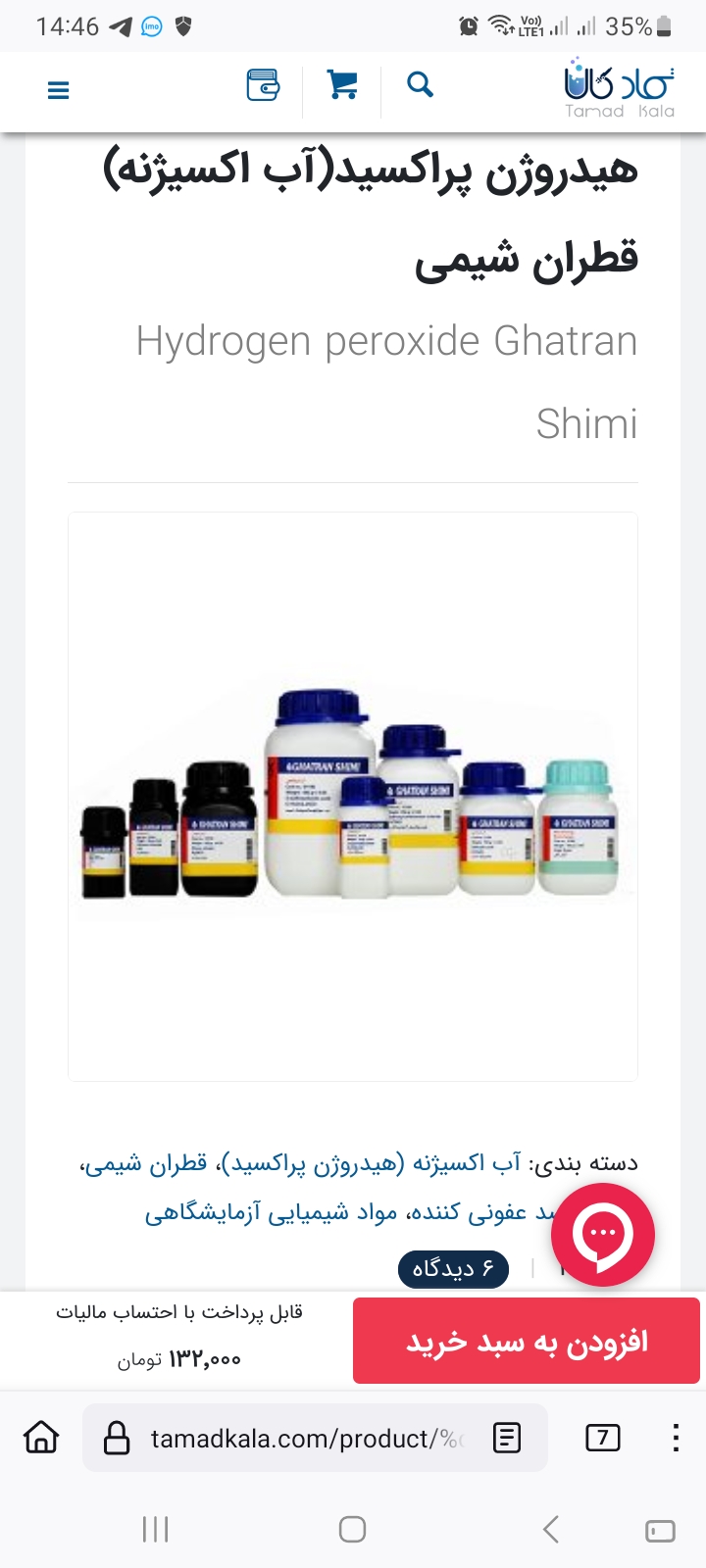Open the browser overflow menu

(x=676, y=1438)
